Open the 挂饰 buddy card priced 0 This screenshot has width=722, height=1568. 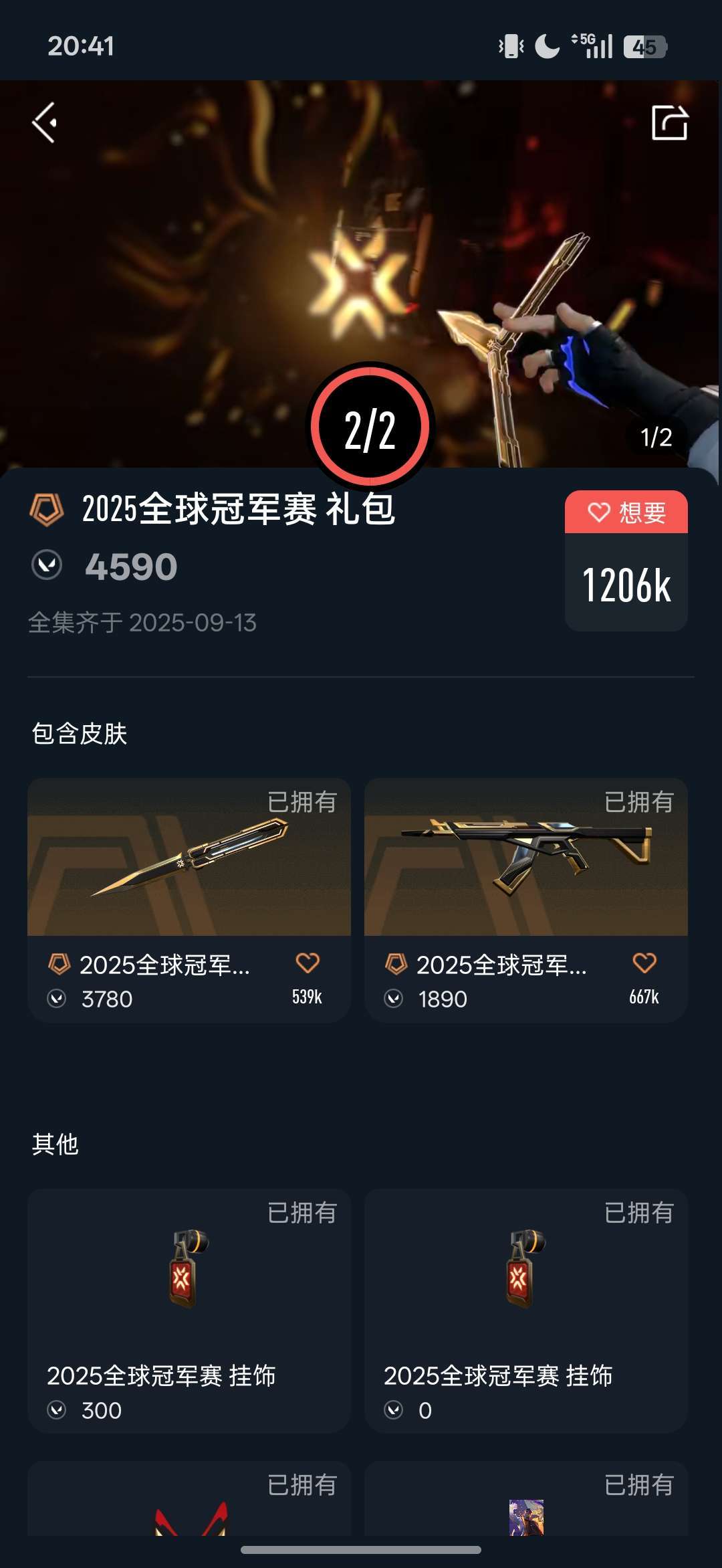pyautogui.click(x=525, y=1310)
